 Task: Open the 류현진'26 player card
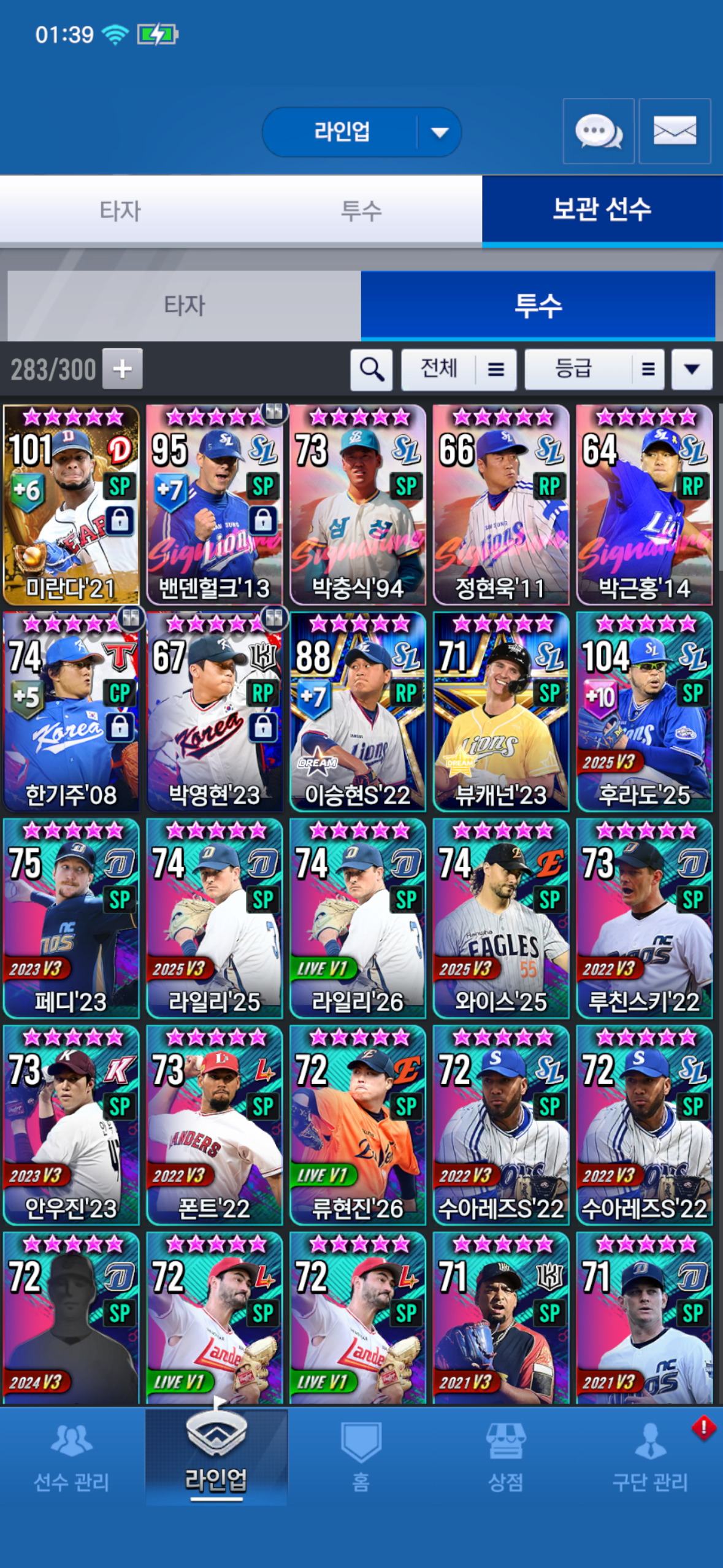point(358,1124)
